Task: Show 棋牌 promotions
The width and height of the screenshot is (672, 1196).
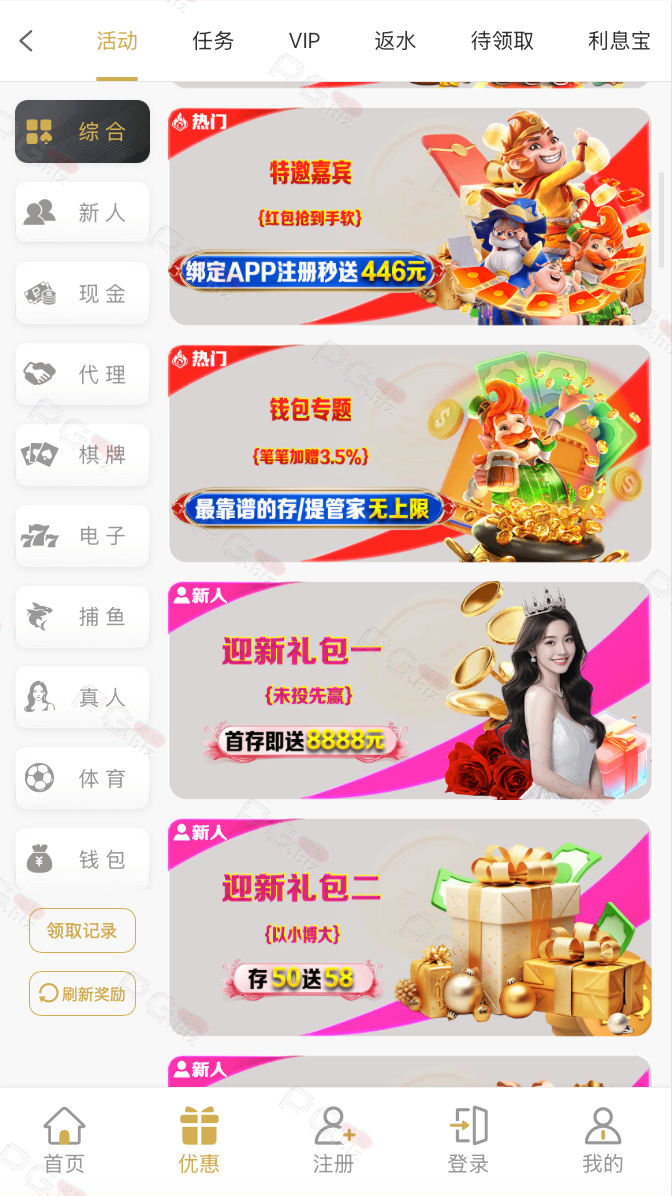Action: point(82,455)
